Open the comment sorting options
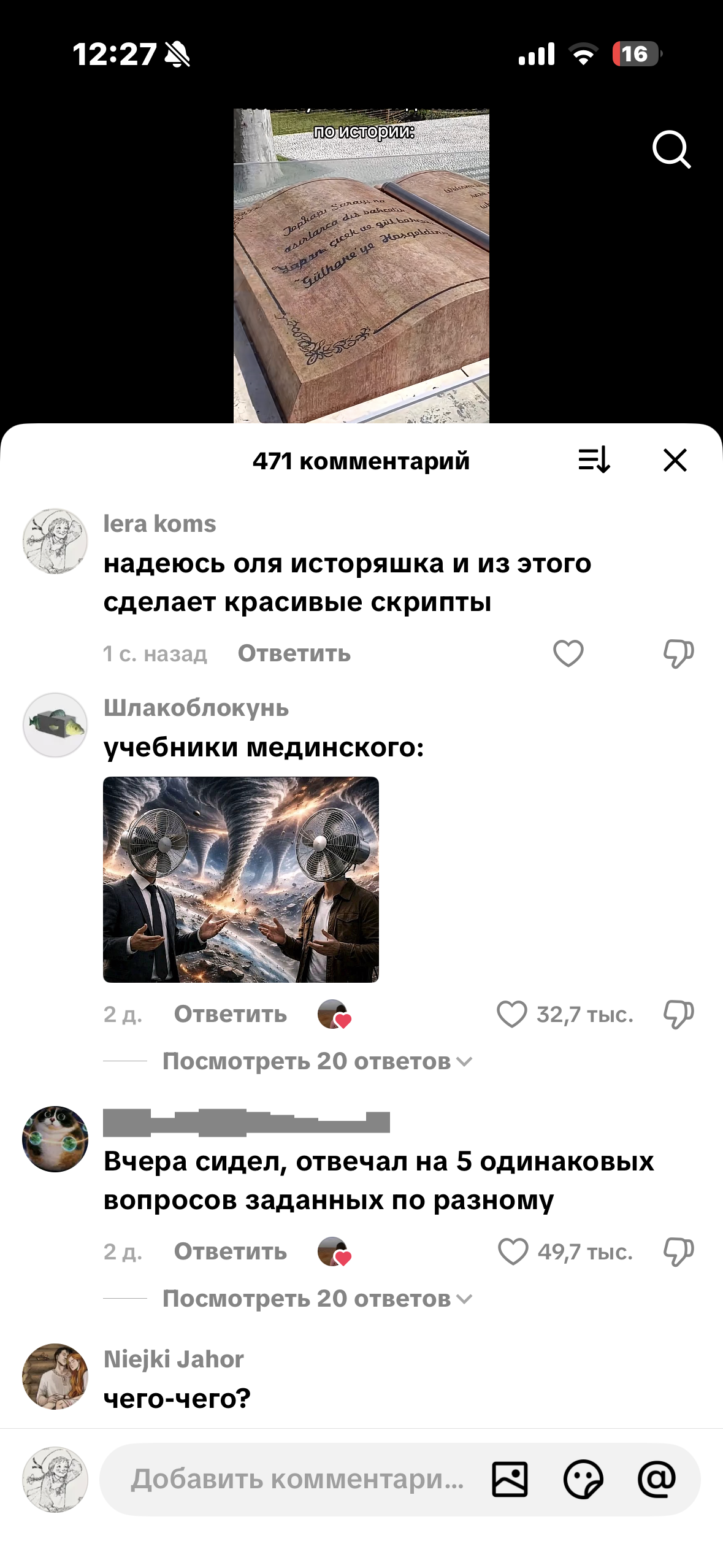This screenshot has height=1568, width=723. (x=594, y=459)
